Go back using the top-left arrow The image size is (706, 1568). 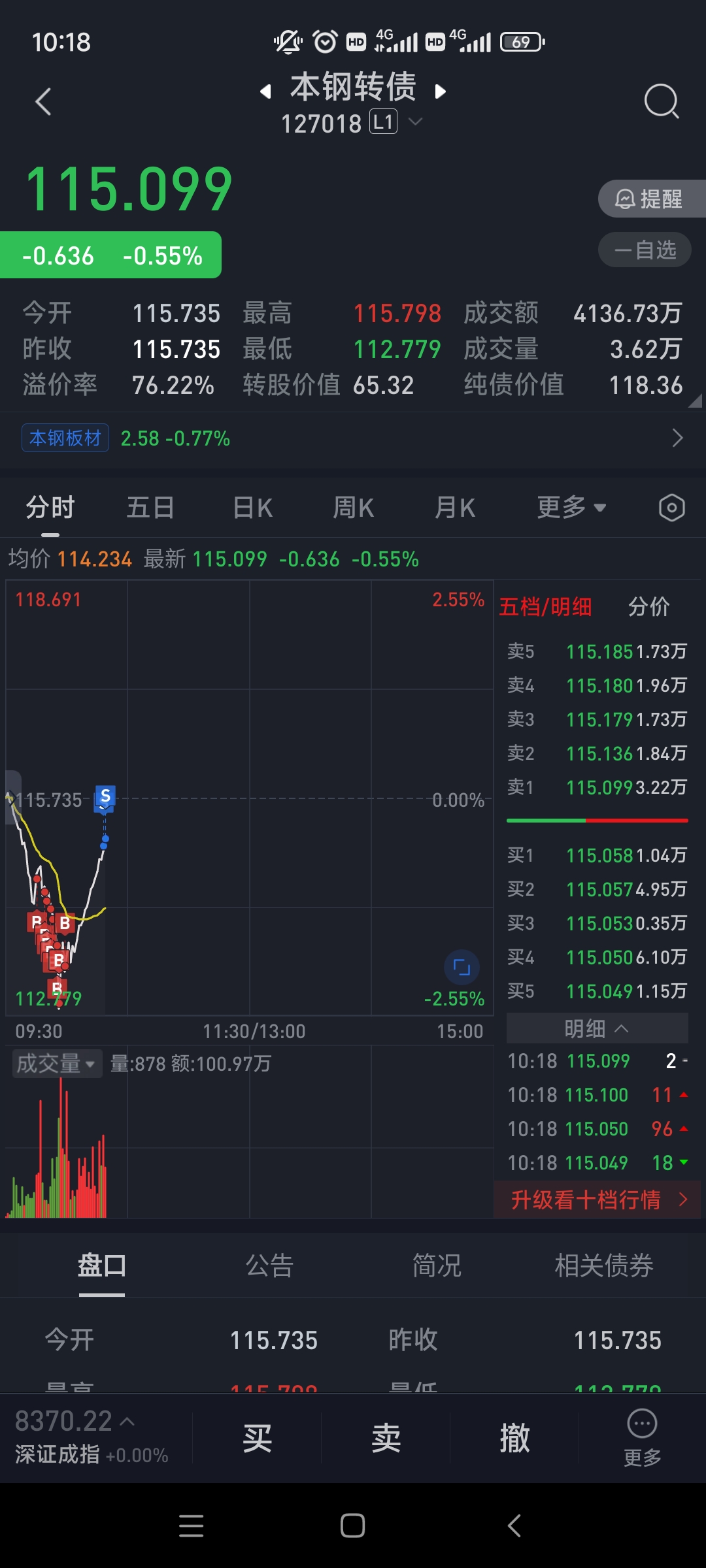(x=43, y=102)
